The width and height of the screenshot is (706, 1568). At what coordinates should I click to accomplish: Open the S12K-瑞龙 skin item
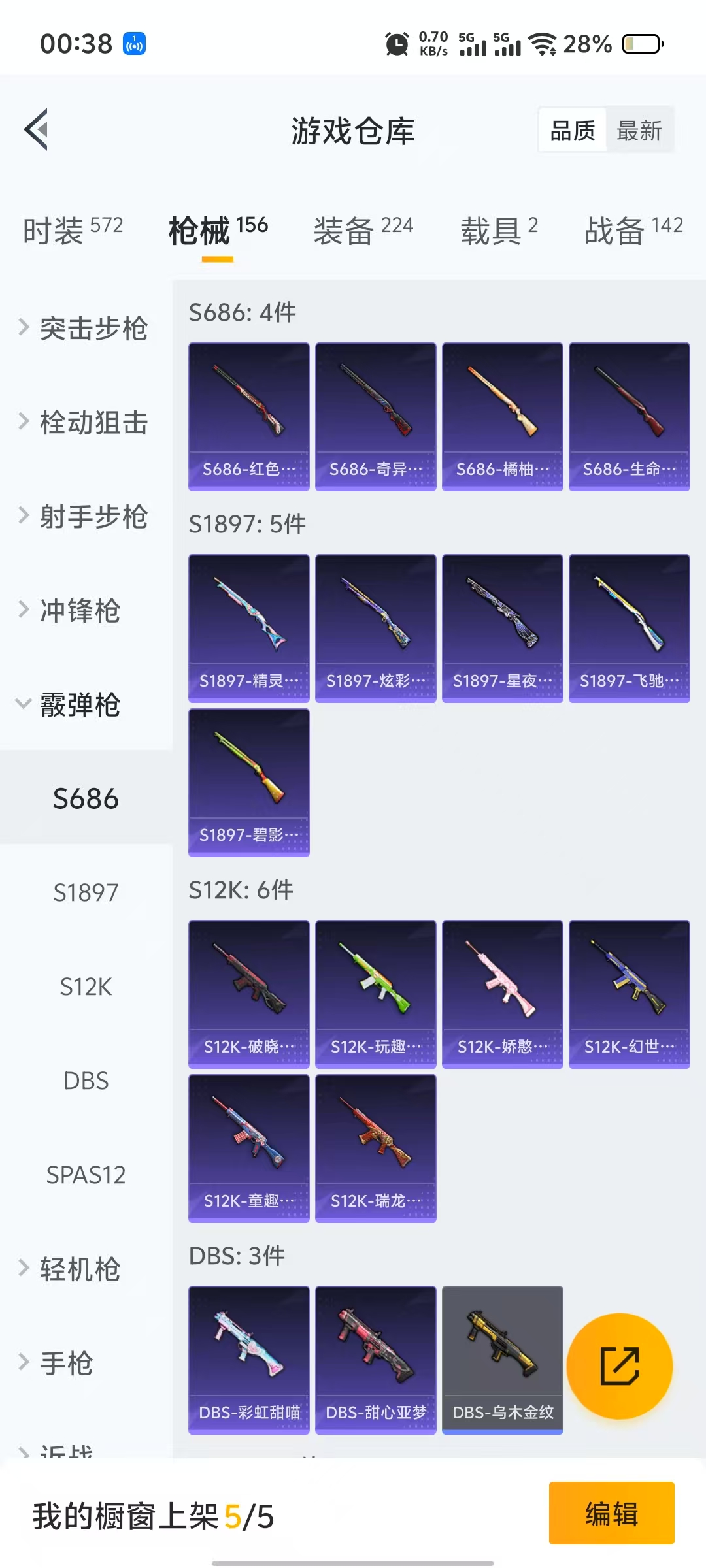[375, 1148]
